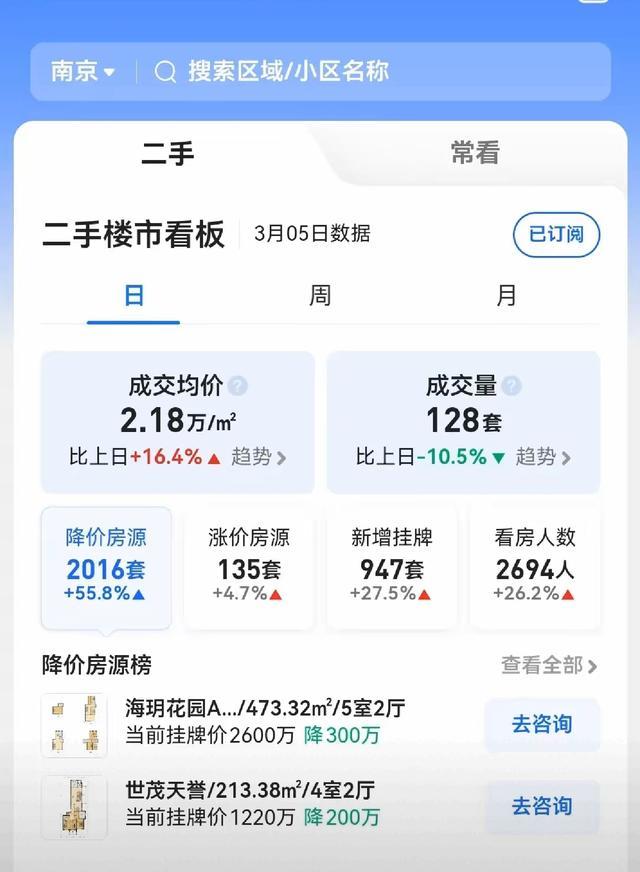This screenshot has width=640, height=872.
Task: Open the 南京 city dropdown
Action: click(83, 72)
